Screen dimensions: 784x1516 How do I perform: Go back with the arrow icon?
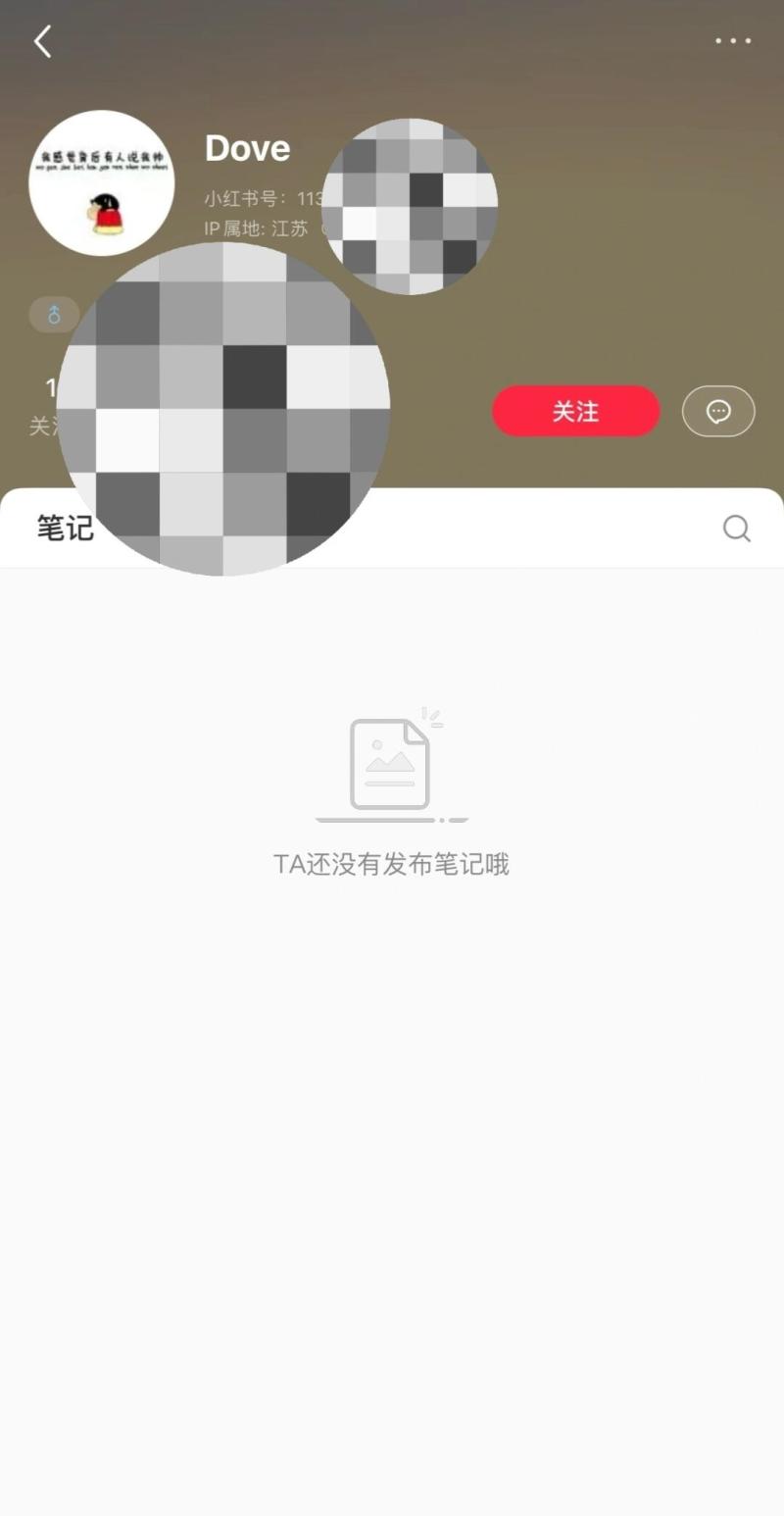[x=42, y=41]
